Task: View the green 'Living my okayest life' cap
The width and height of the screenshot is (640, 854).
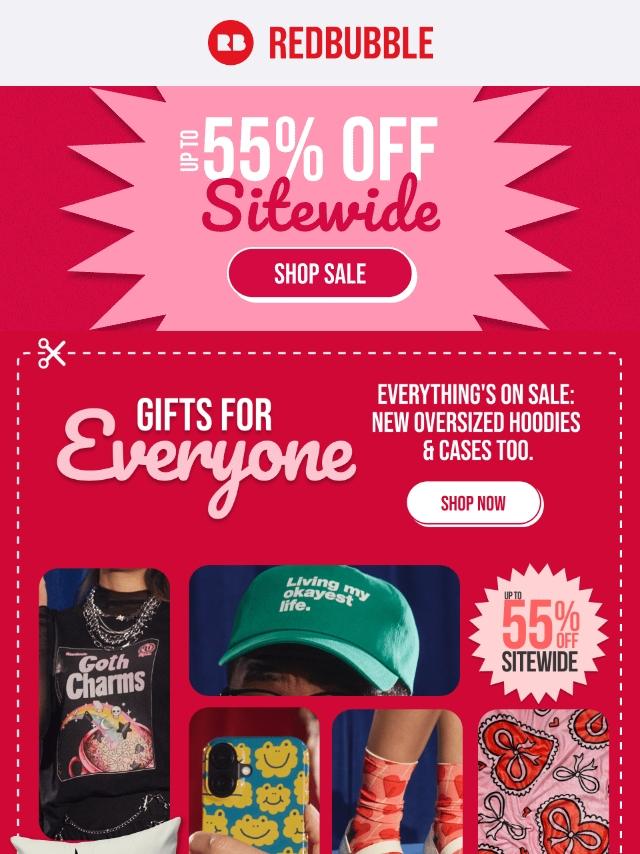Action: (x=324, y=630)
